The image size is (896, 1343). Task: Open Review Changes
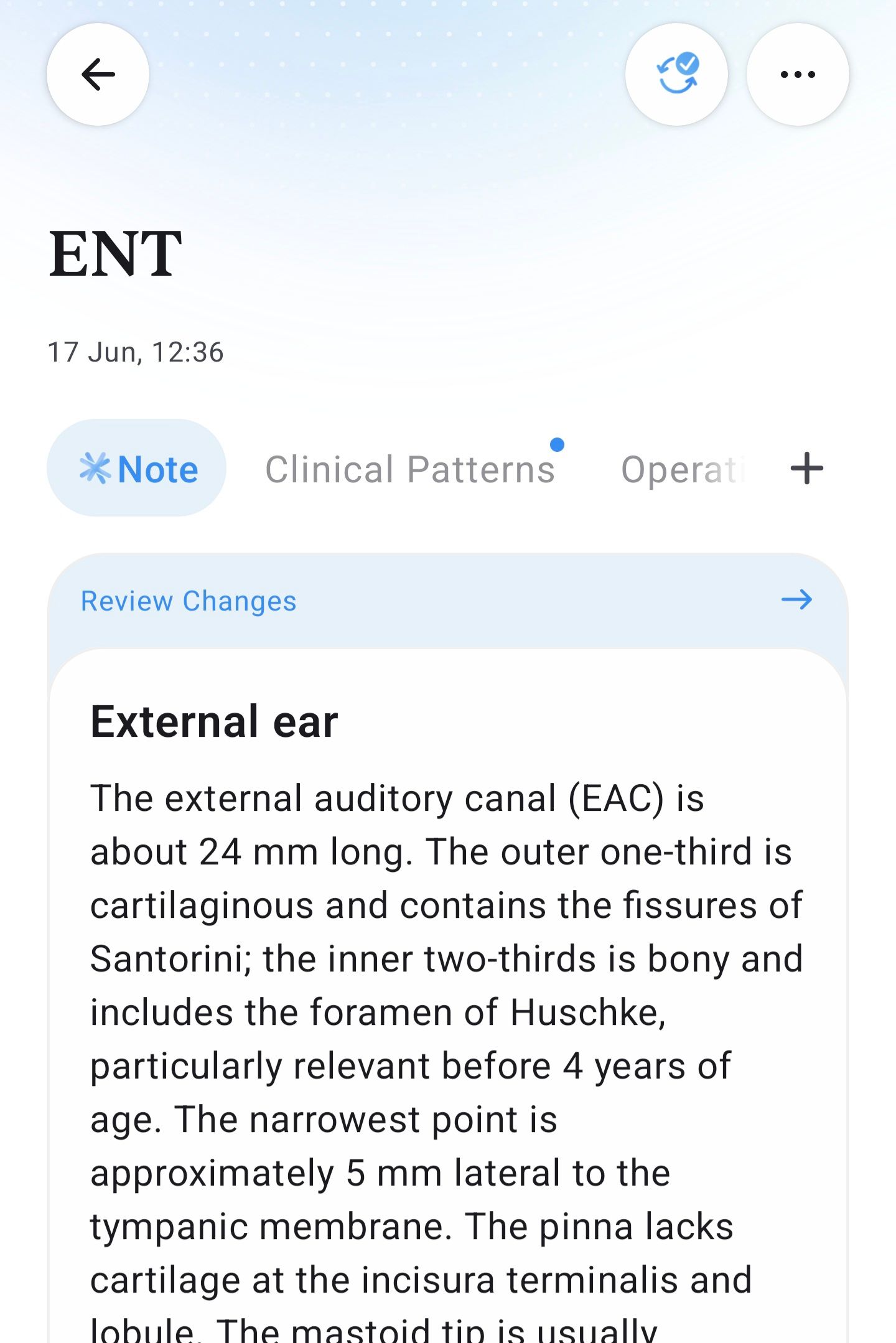click(x=448, y=601)
